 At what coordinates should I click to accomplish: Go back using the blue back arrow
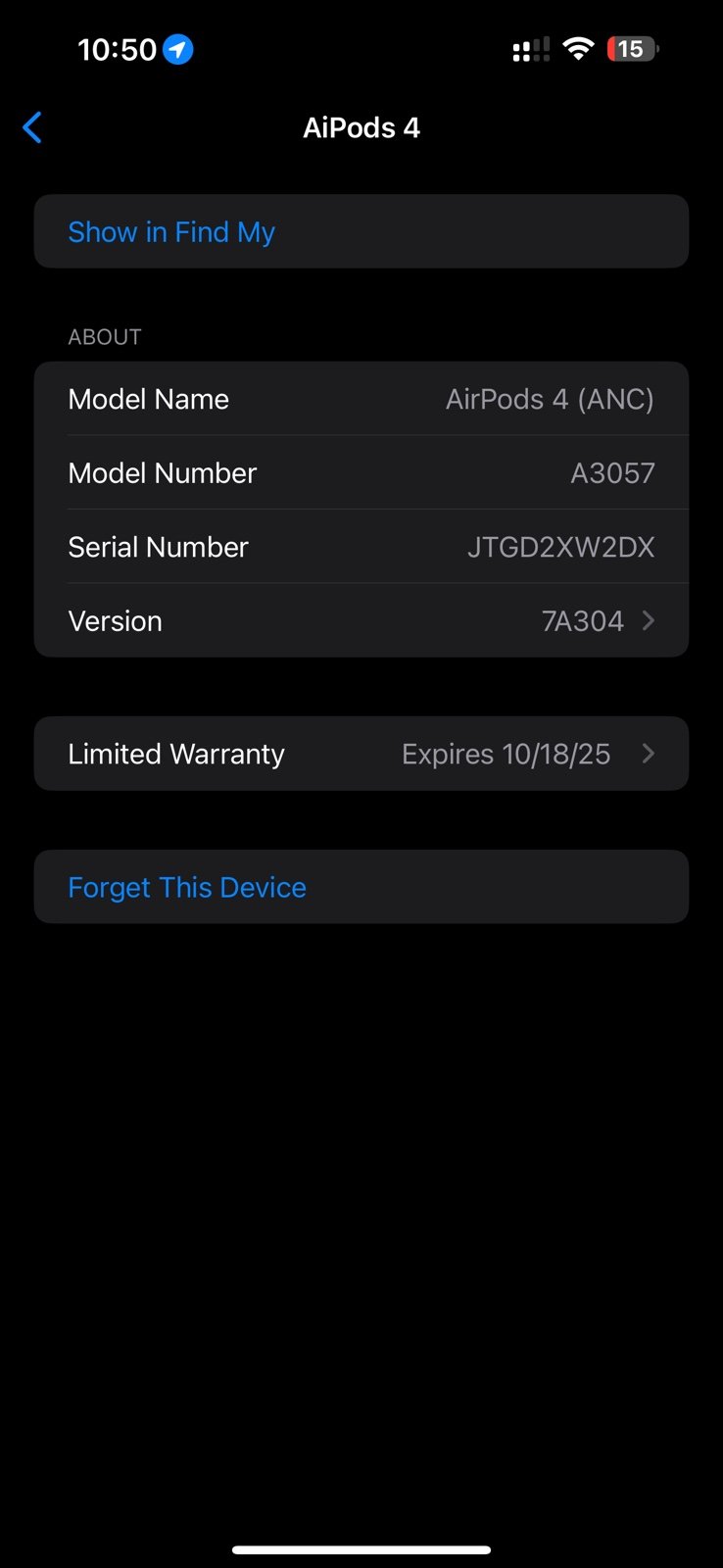point(32,127)
